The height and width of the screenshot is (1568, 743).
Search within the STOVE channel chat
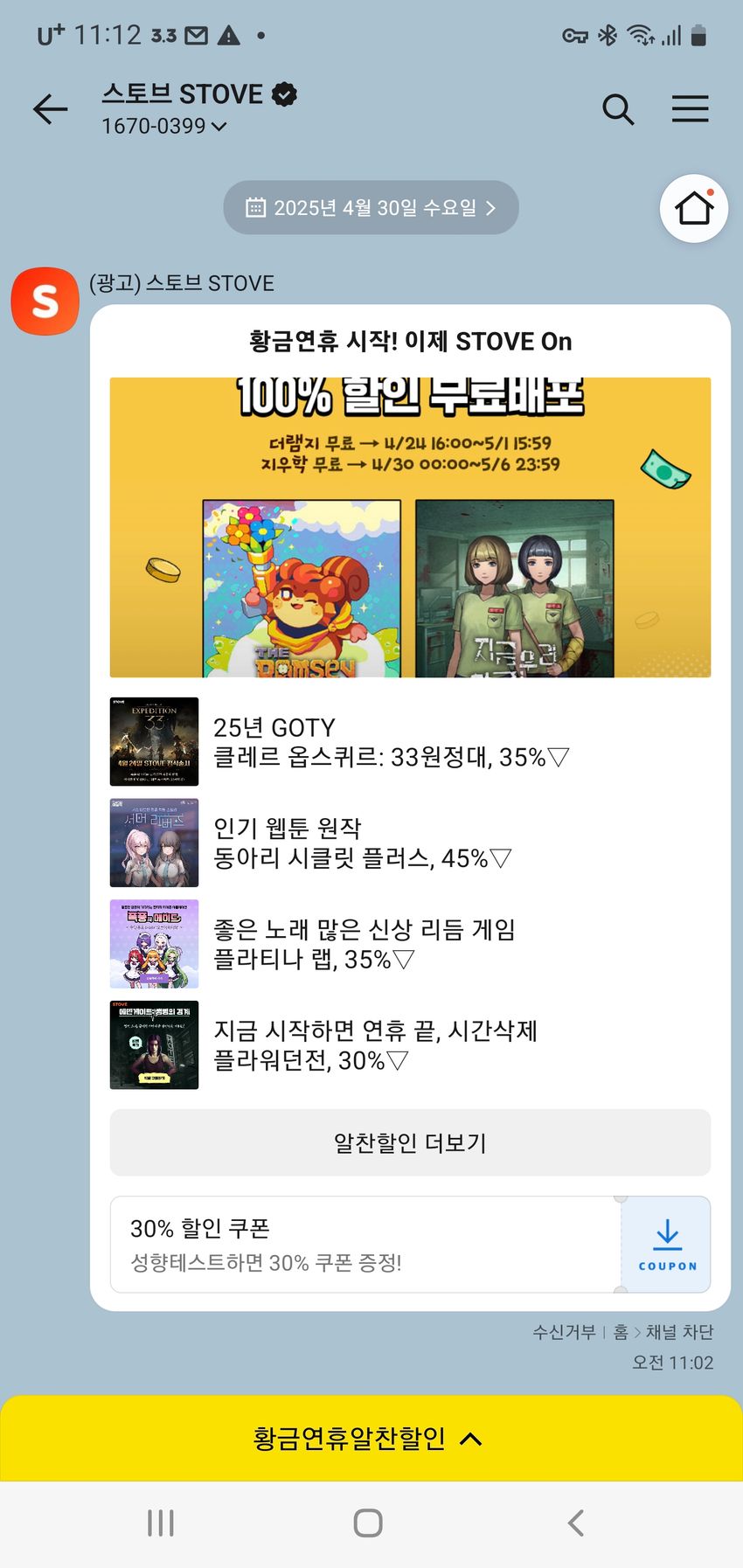pos(618,109)
